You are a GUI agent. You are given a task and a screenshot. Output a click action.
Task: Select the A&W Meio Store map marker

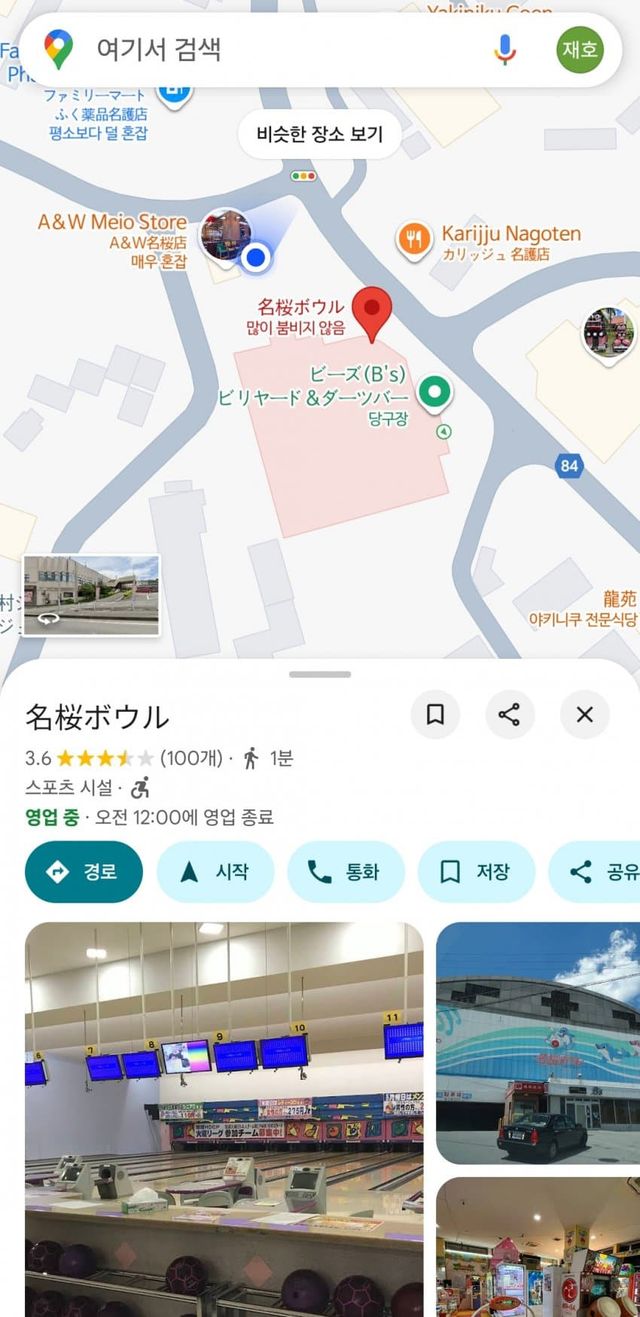coord(226,234)
